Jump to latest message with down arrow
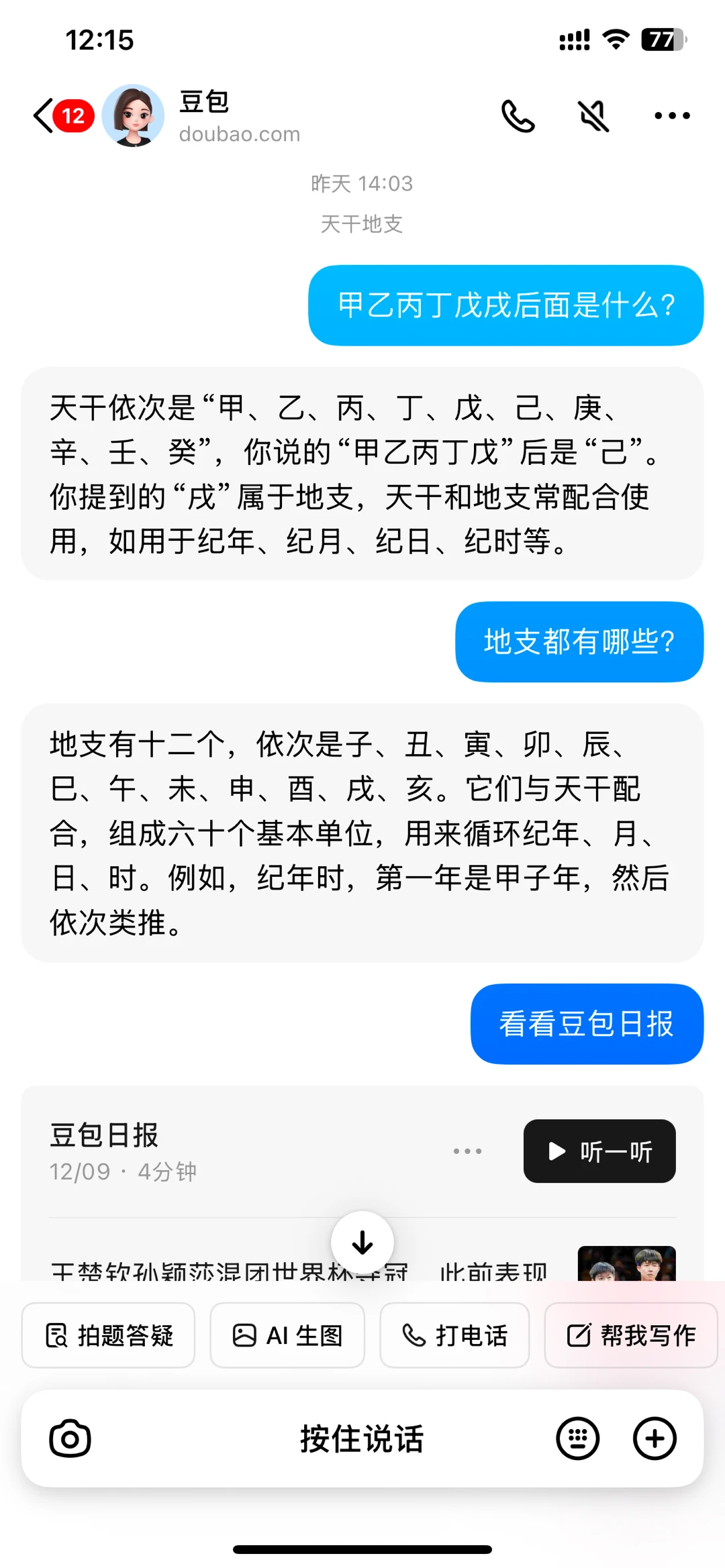Image resolution: width=725 pixels, height=1568 pixels. pos(362,1243)
